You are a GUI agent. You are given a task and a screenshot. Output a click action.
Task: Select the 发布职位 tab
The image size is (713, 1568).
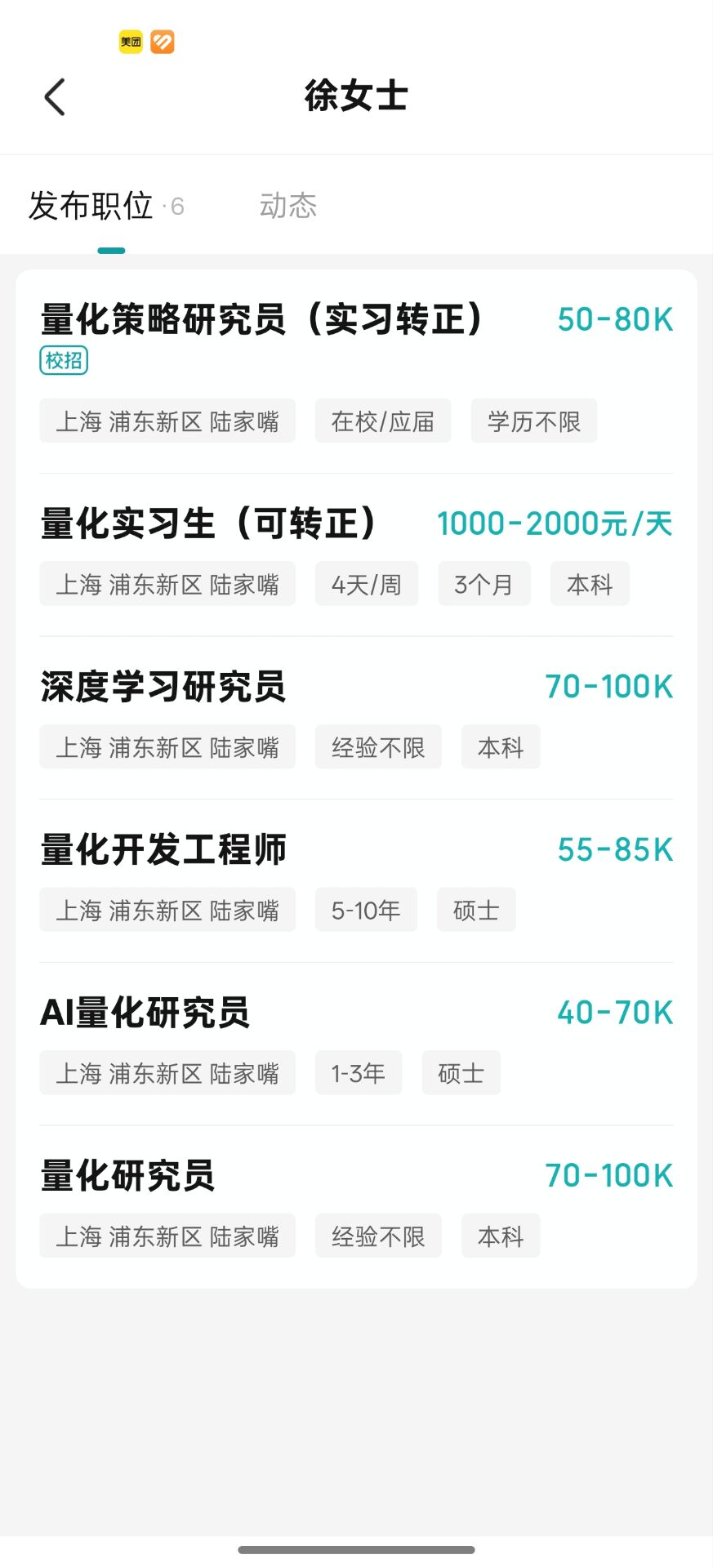click(x=91, y=206)
